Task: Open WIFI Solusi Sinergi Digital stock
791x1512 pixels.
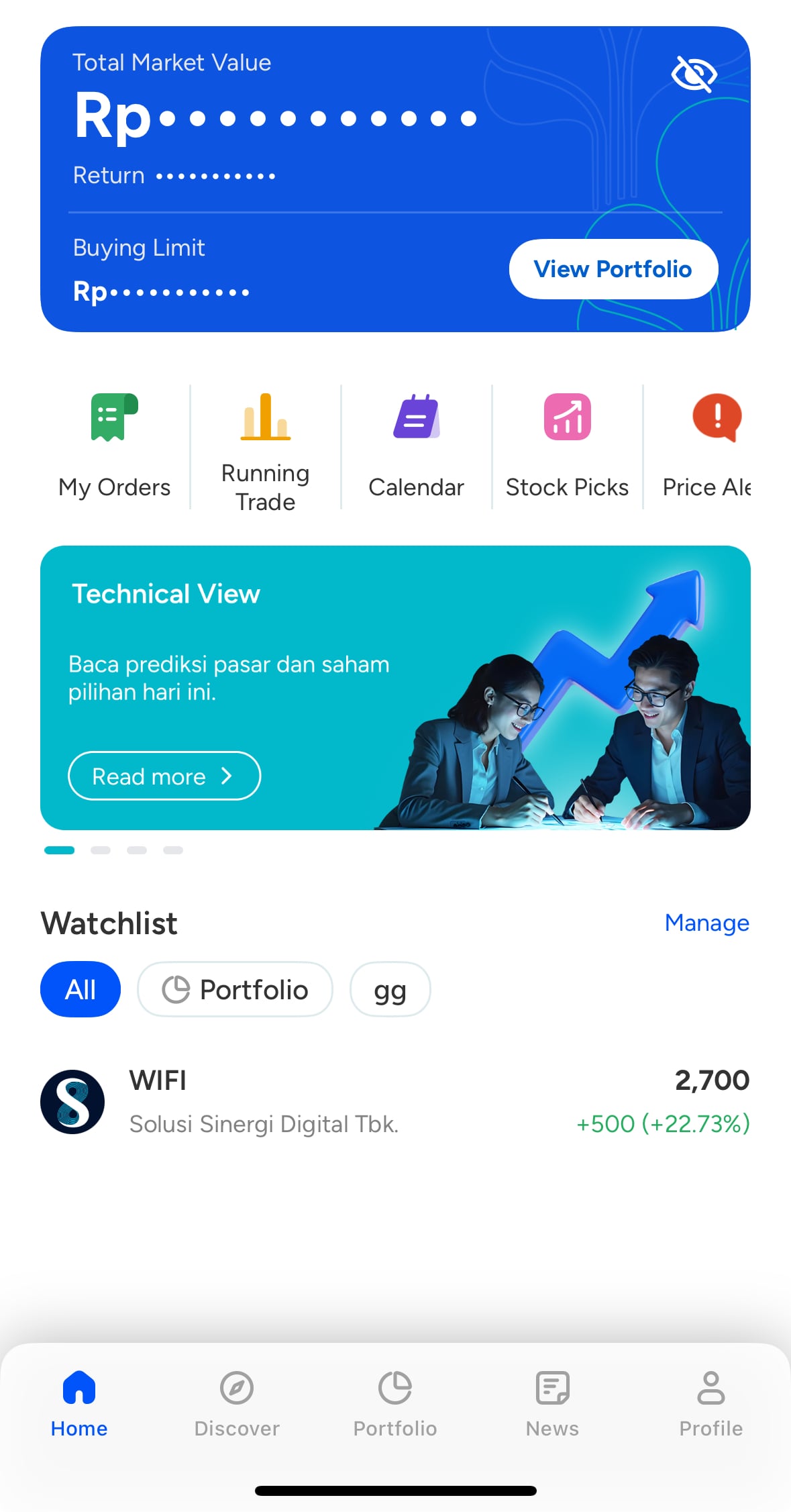Action: 394,1101
